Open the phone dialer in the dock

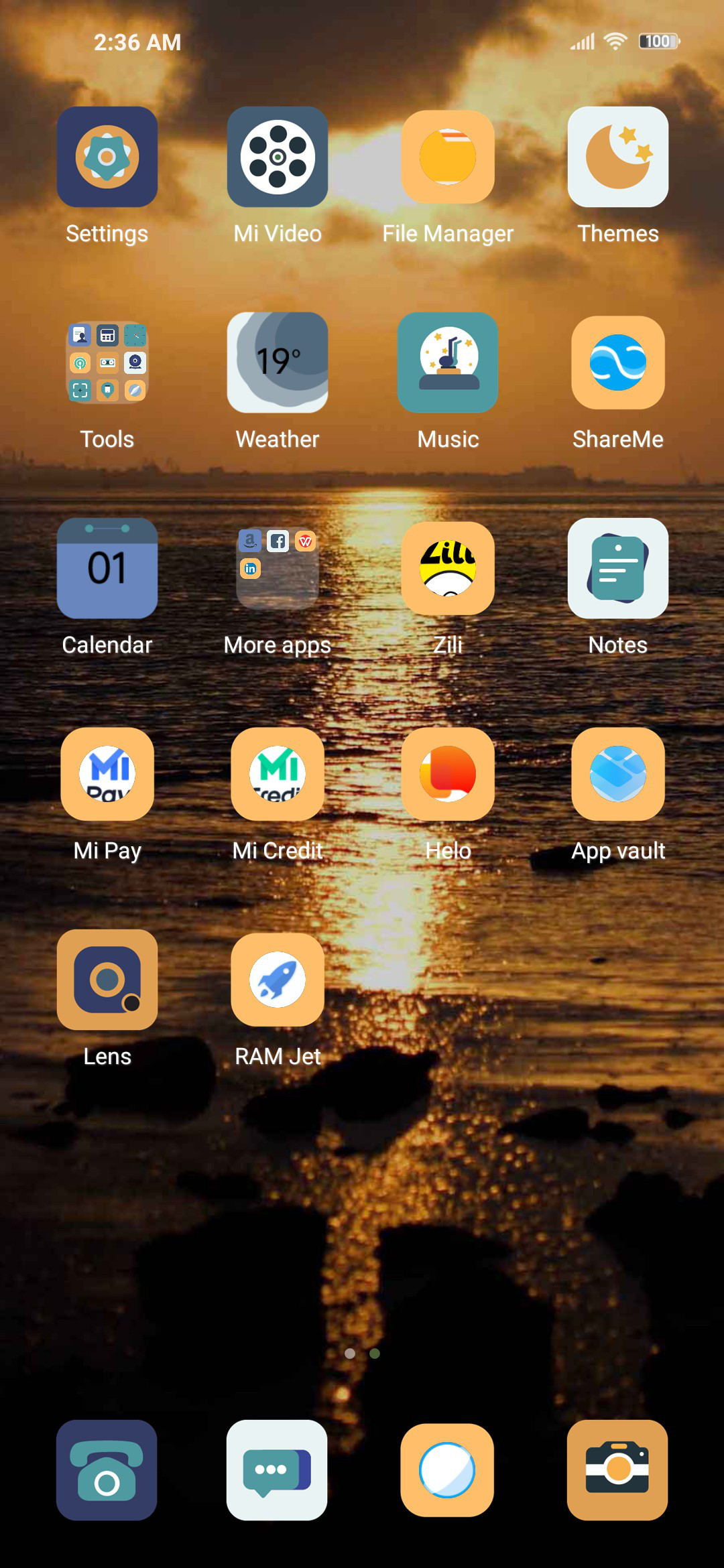[x=107, y=1470]
